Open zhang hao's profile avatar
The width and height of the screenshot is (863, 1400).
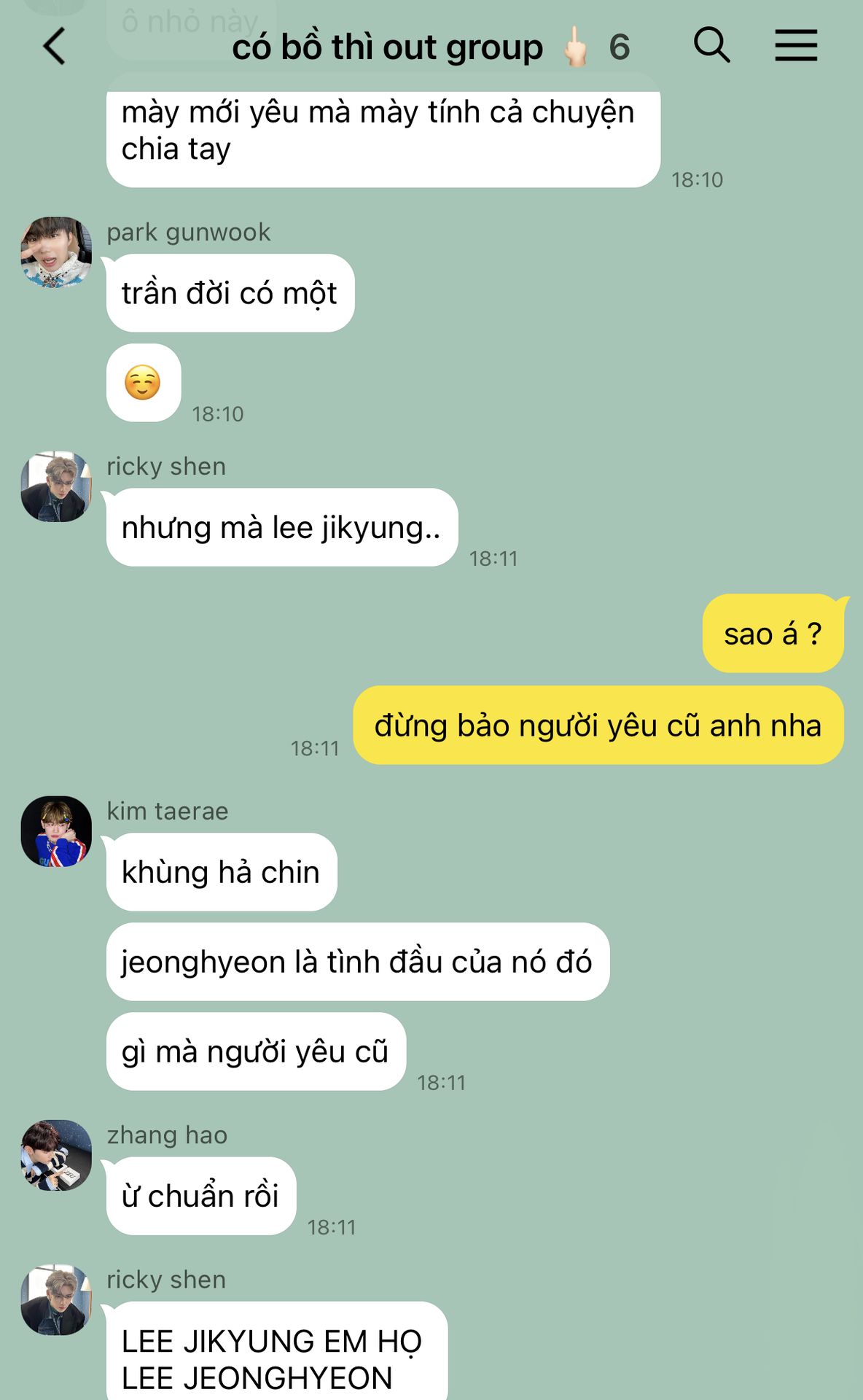56,1156
